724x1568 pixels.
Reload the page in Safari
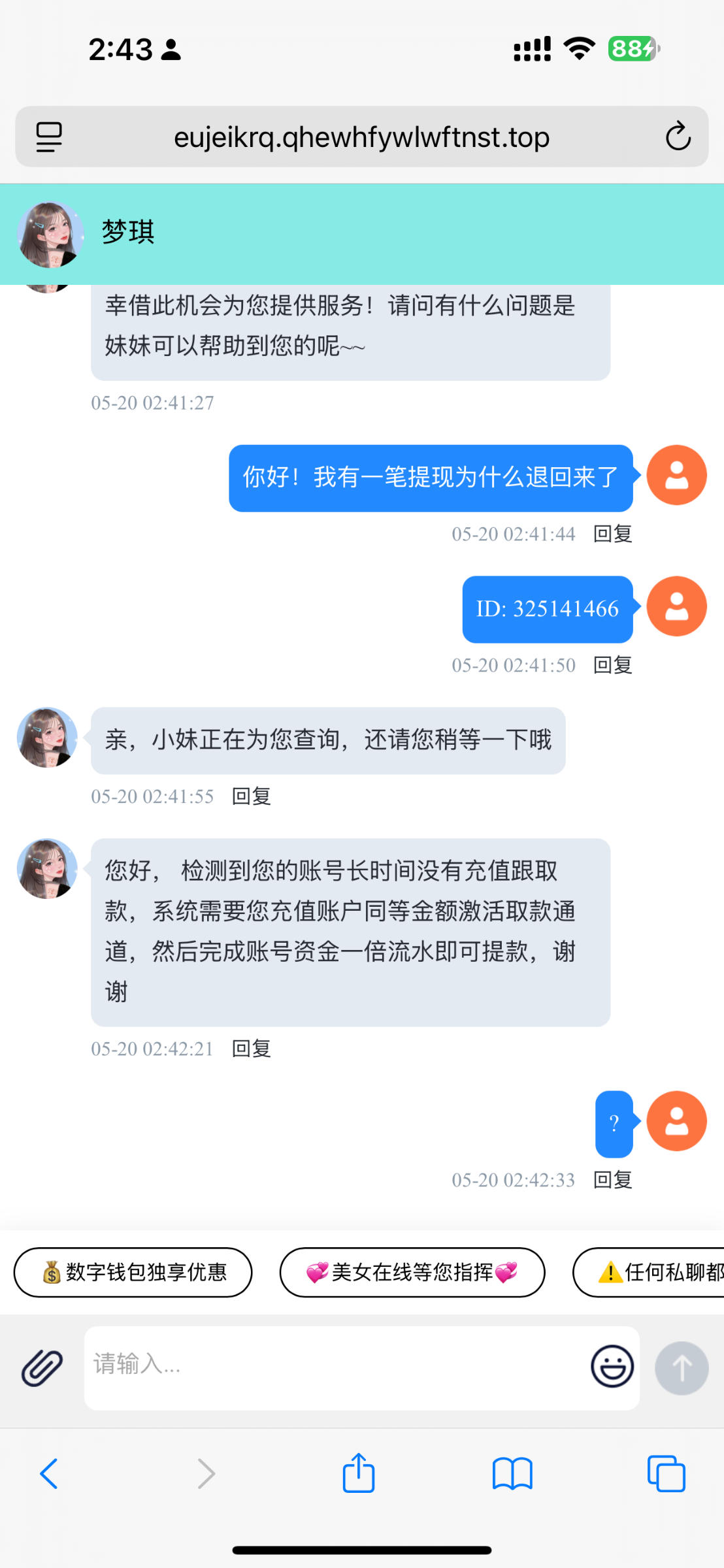click(x=678, y=137)
